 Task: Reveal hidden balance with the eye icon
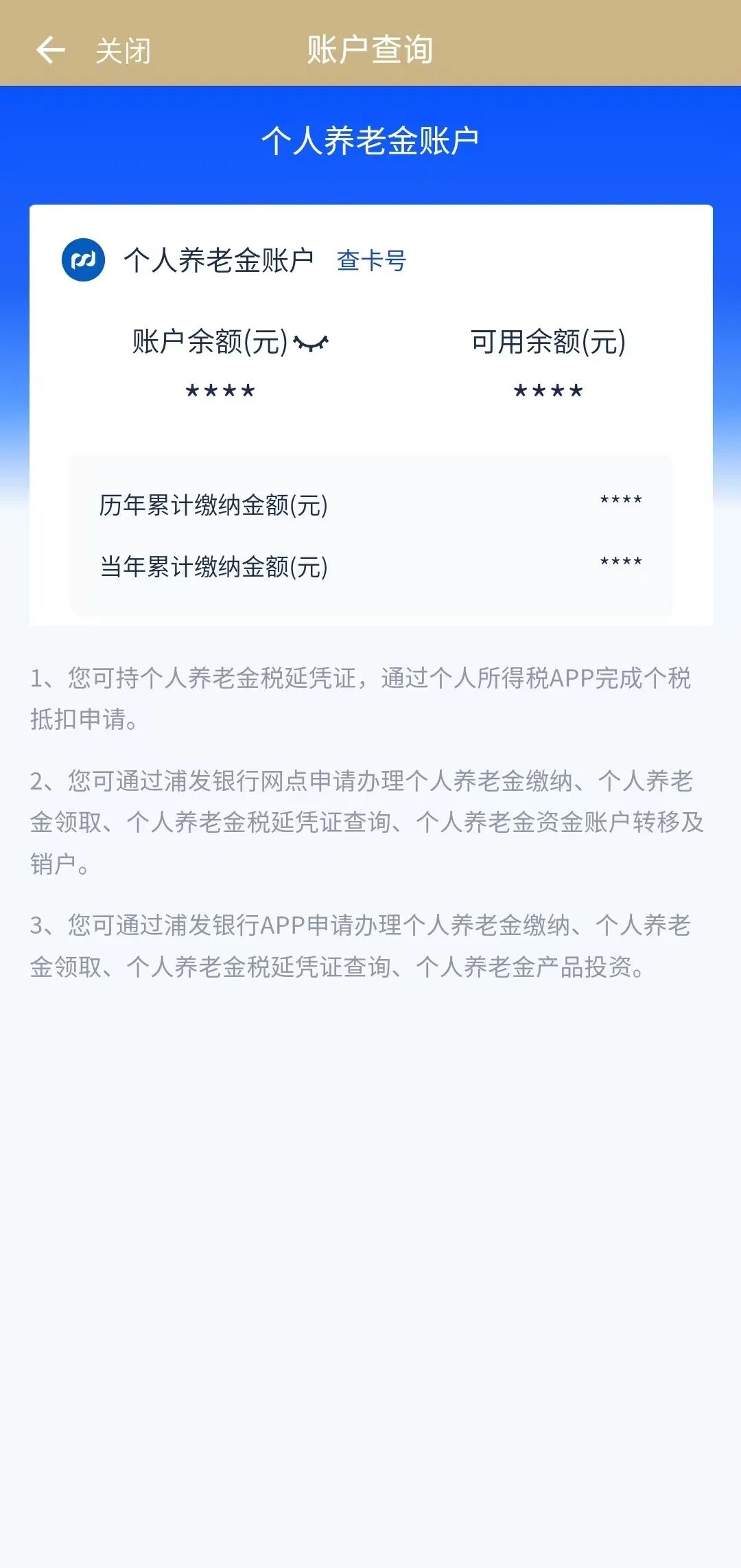tap(311, 342)
